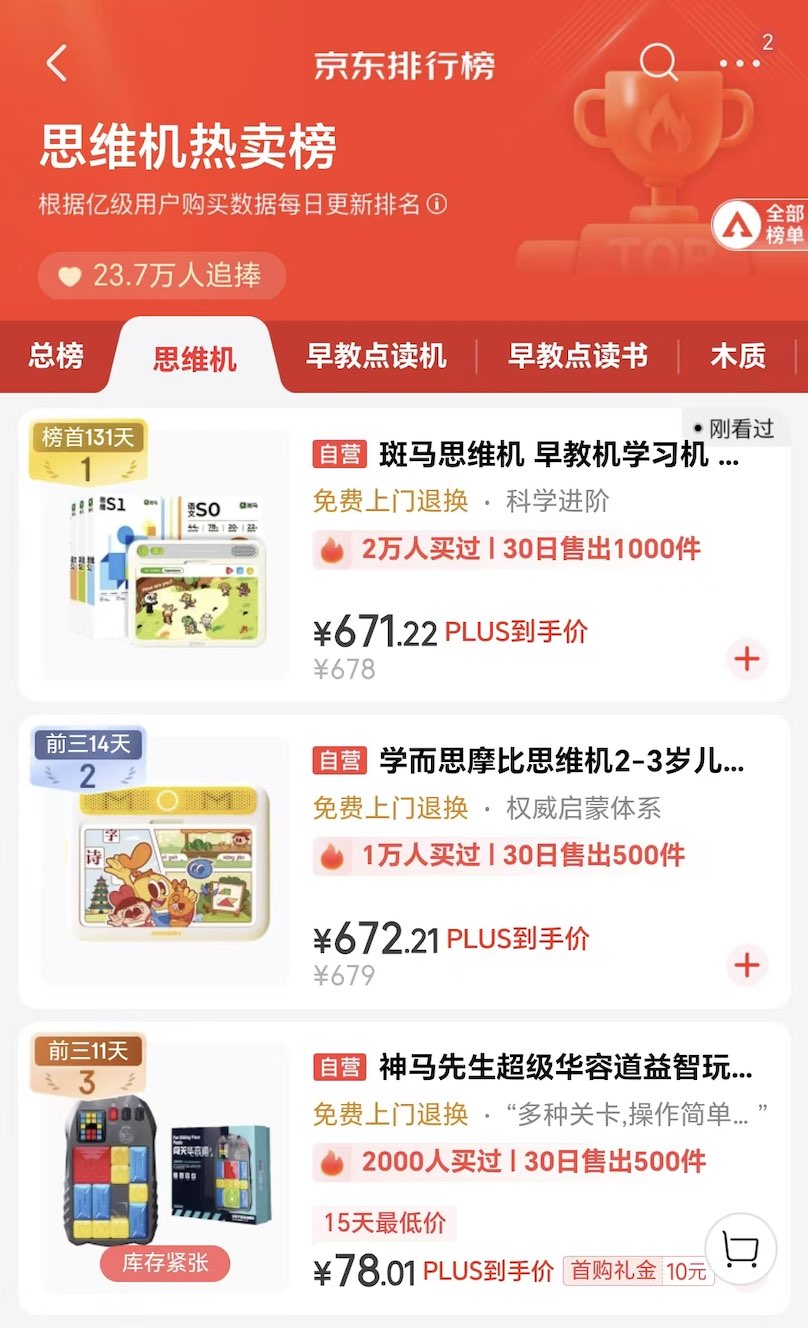Add 学而思摩比思维机 to cart

[x=747, y=965]
